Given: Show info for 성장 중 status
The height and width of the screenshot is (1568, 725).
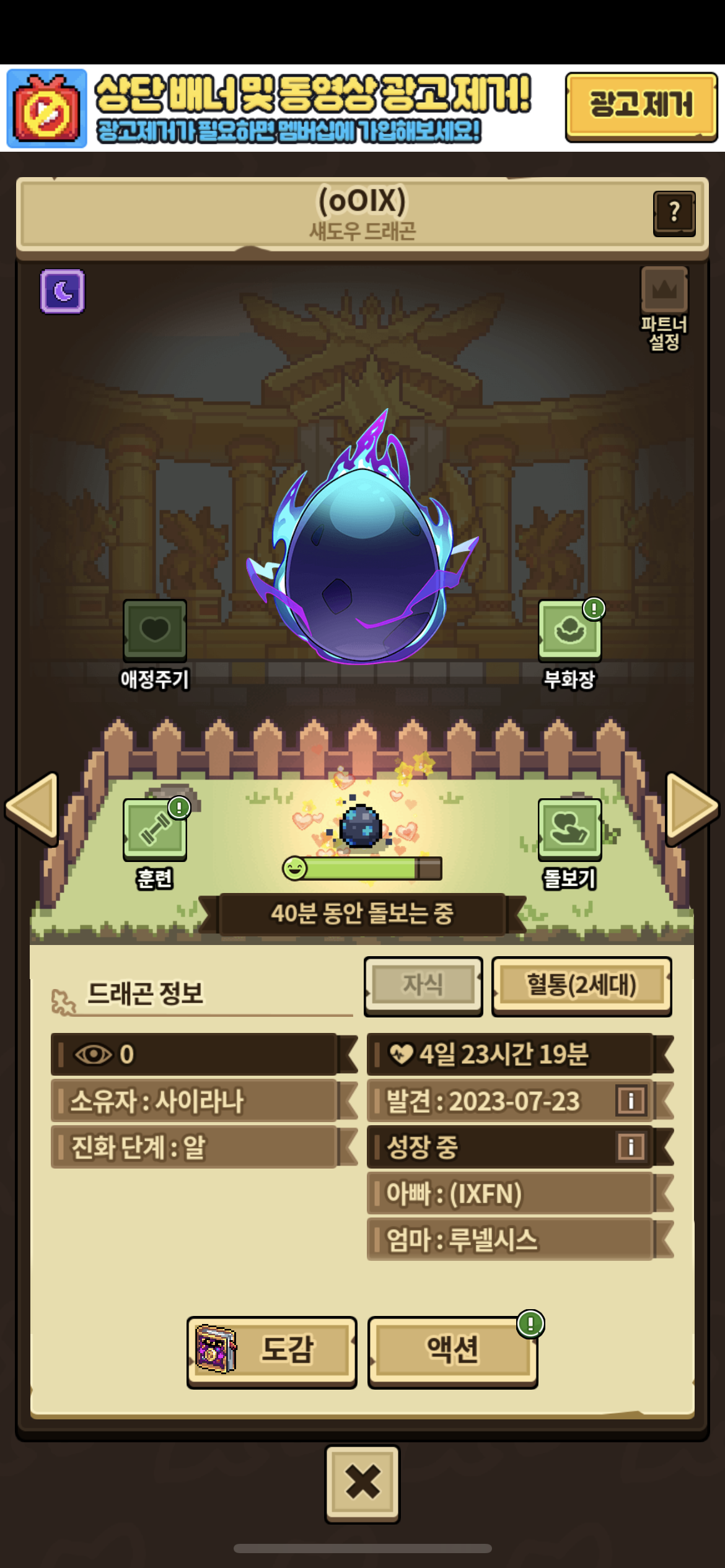Looking at the screenshot, I should [631, 1147].
